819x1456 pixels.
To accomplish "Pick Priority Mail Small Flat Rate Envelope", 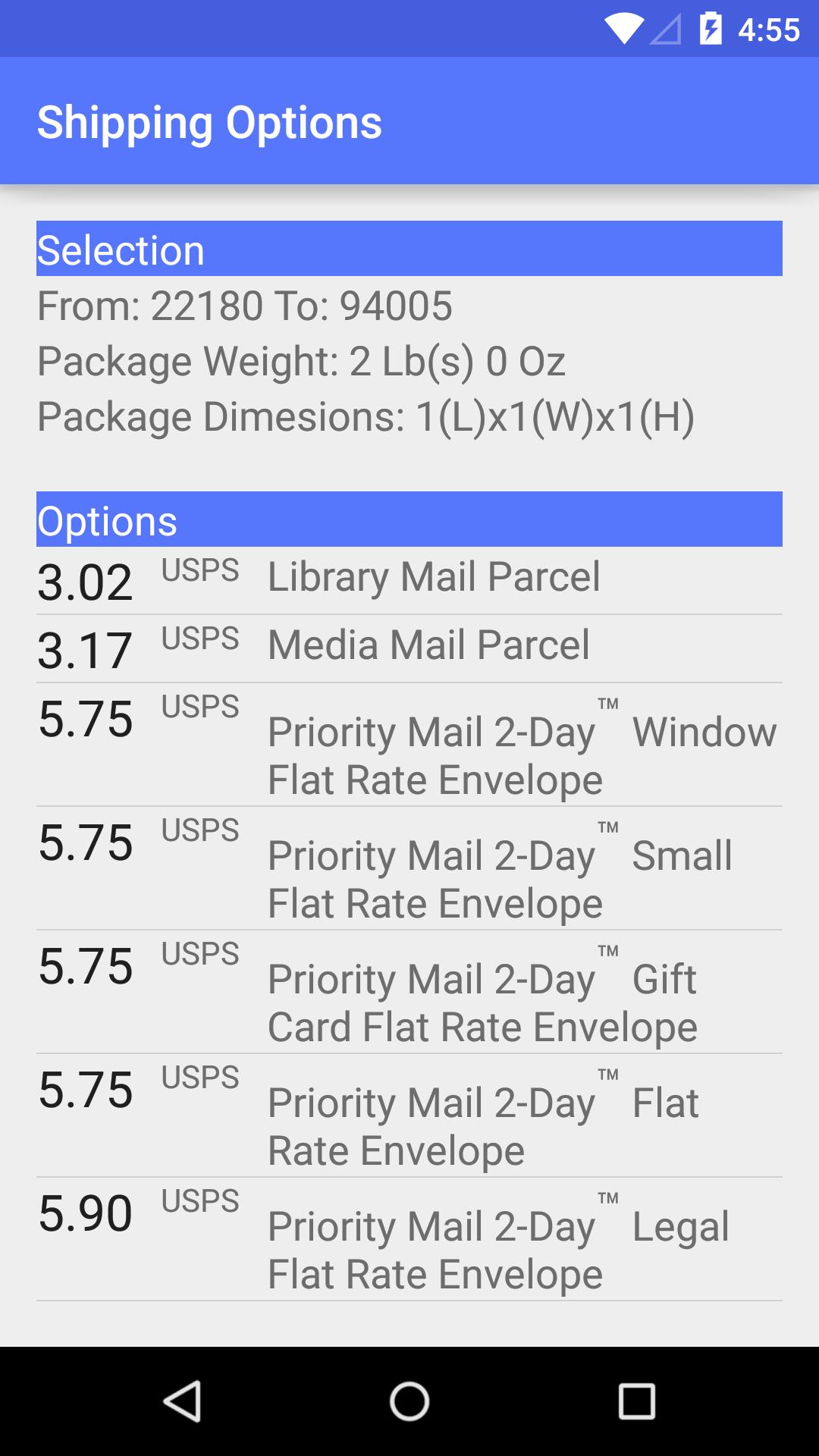I will (409, 868).
